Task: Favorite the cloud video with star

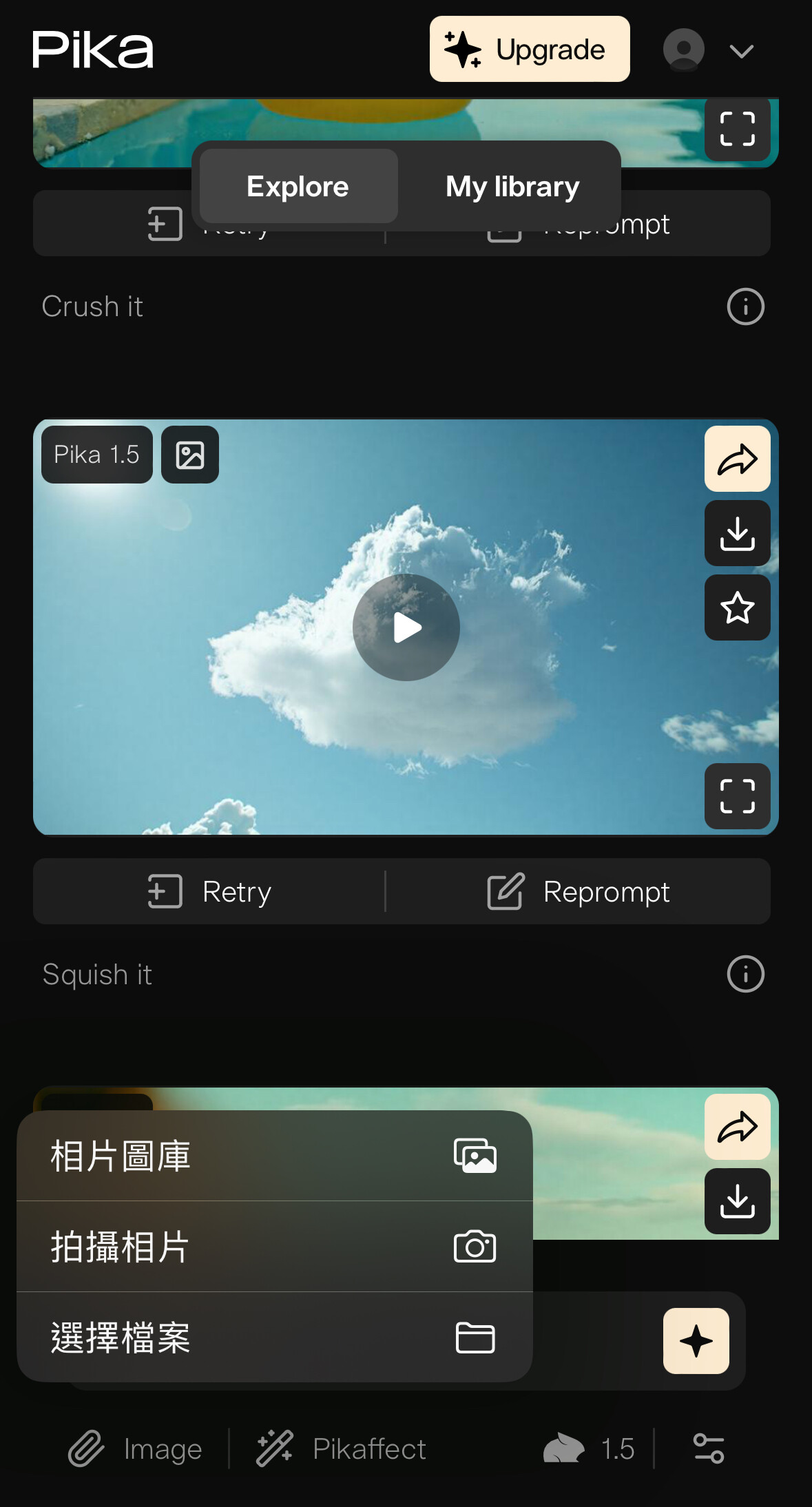Action: pos(737,607)
